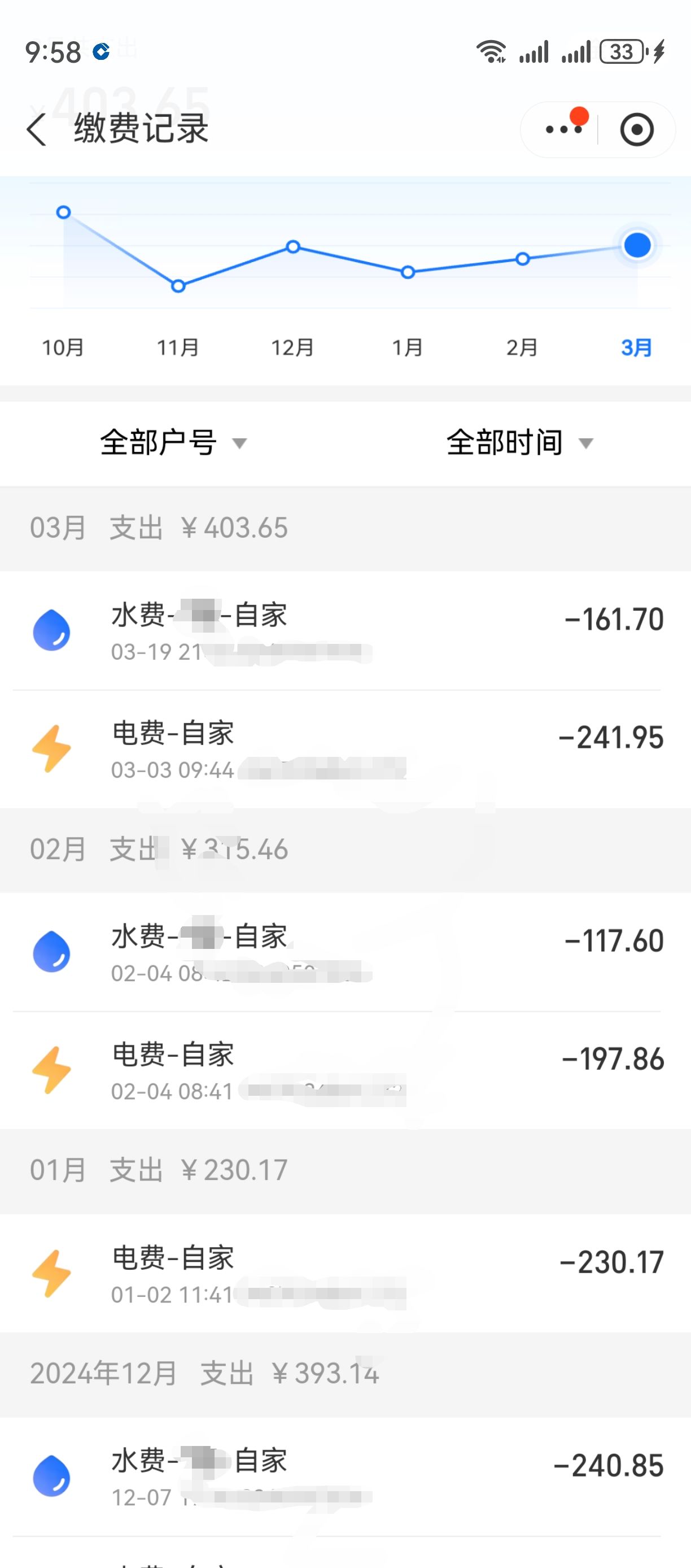Select the 10月 point on the chart

point(63,212)
